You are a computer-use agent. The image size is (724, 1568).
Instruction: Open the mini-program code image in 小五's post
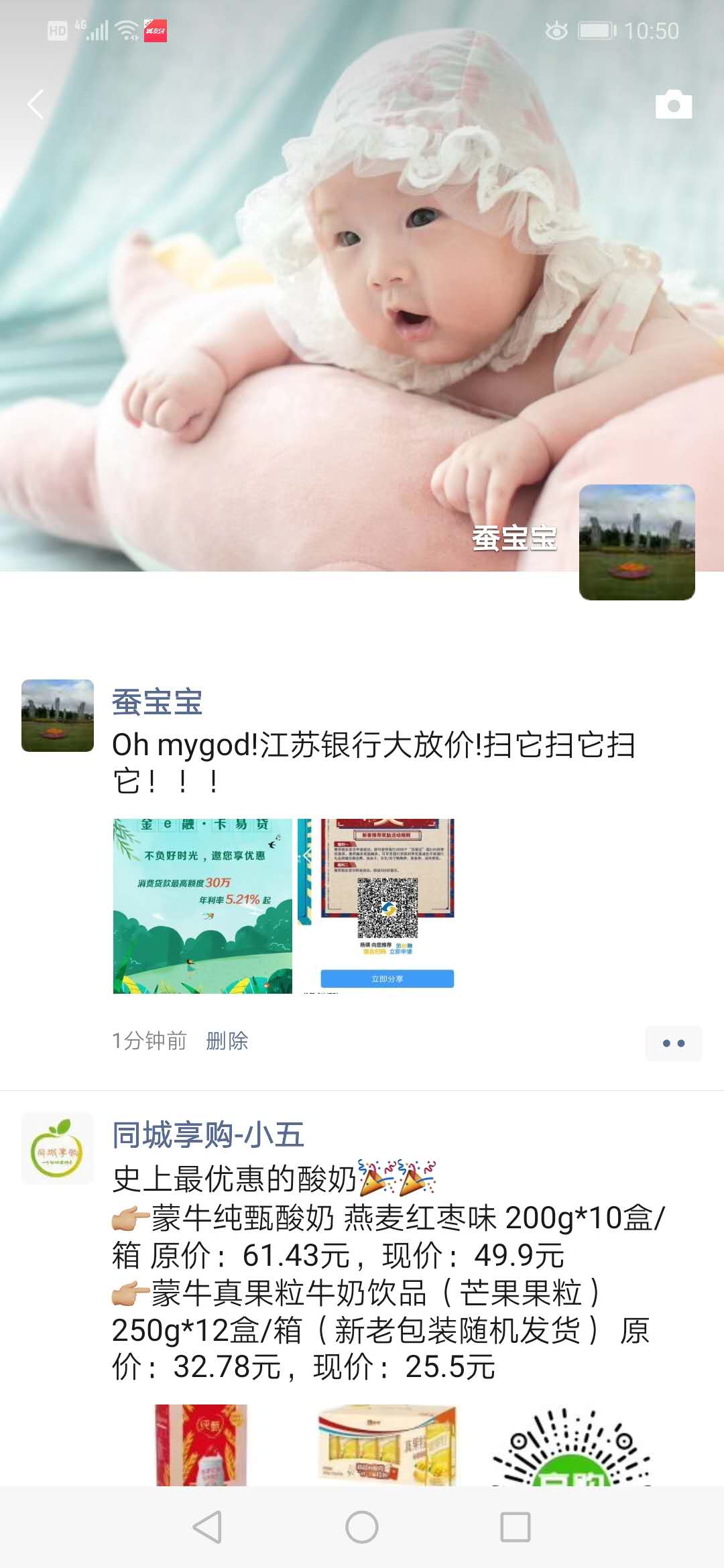click(571, 1447)
